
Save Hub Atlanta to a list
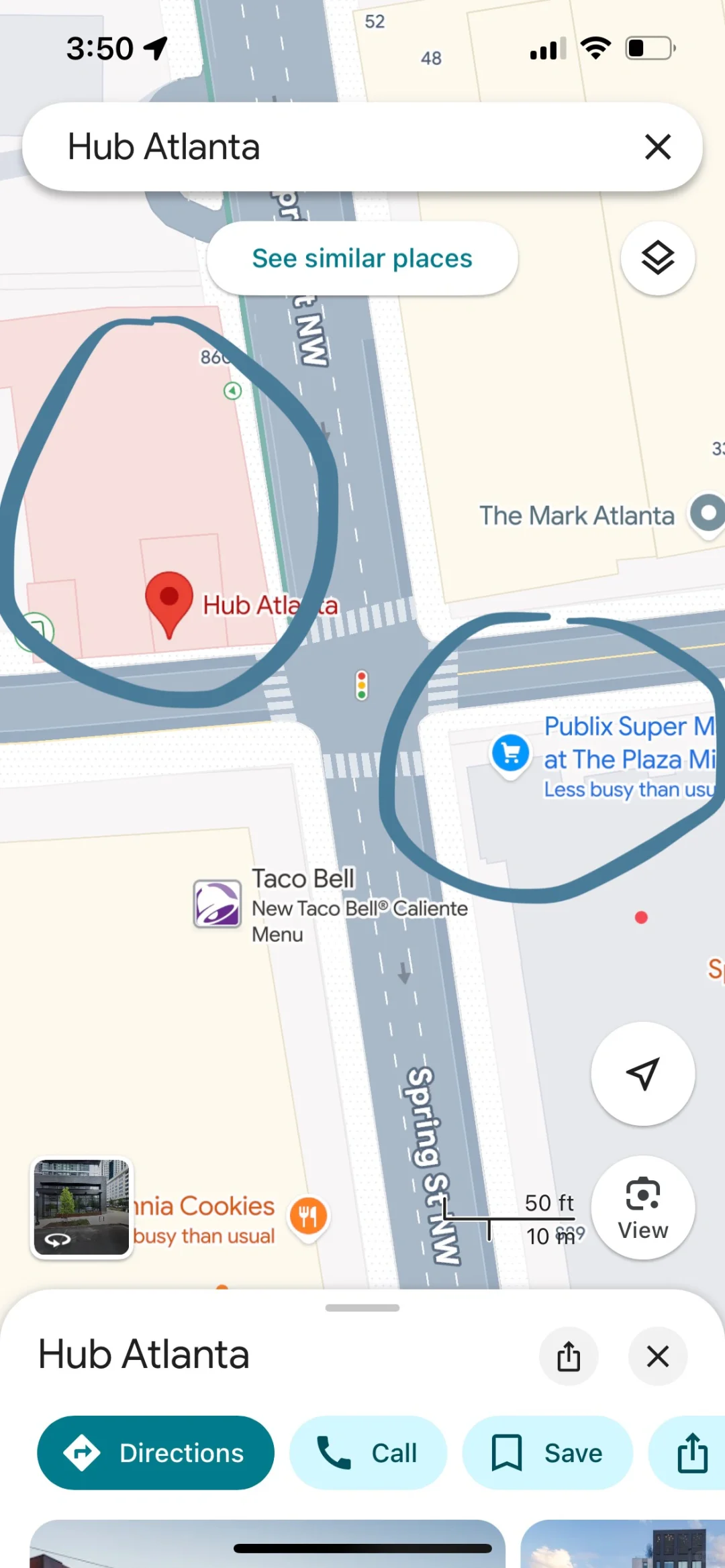(x=548, y=1453)
